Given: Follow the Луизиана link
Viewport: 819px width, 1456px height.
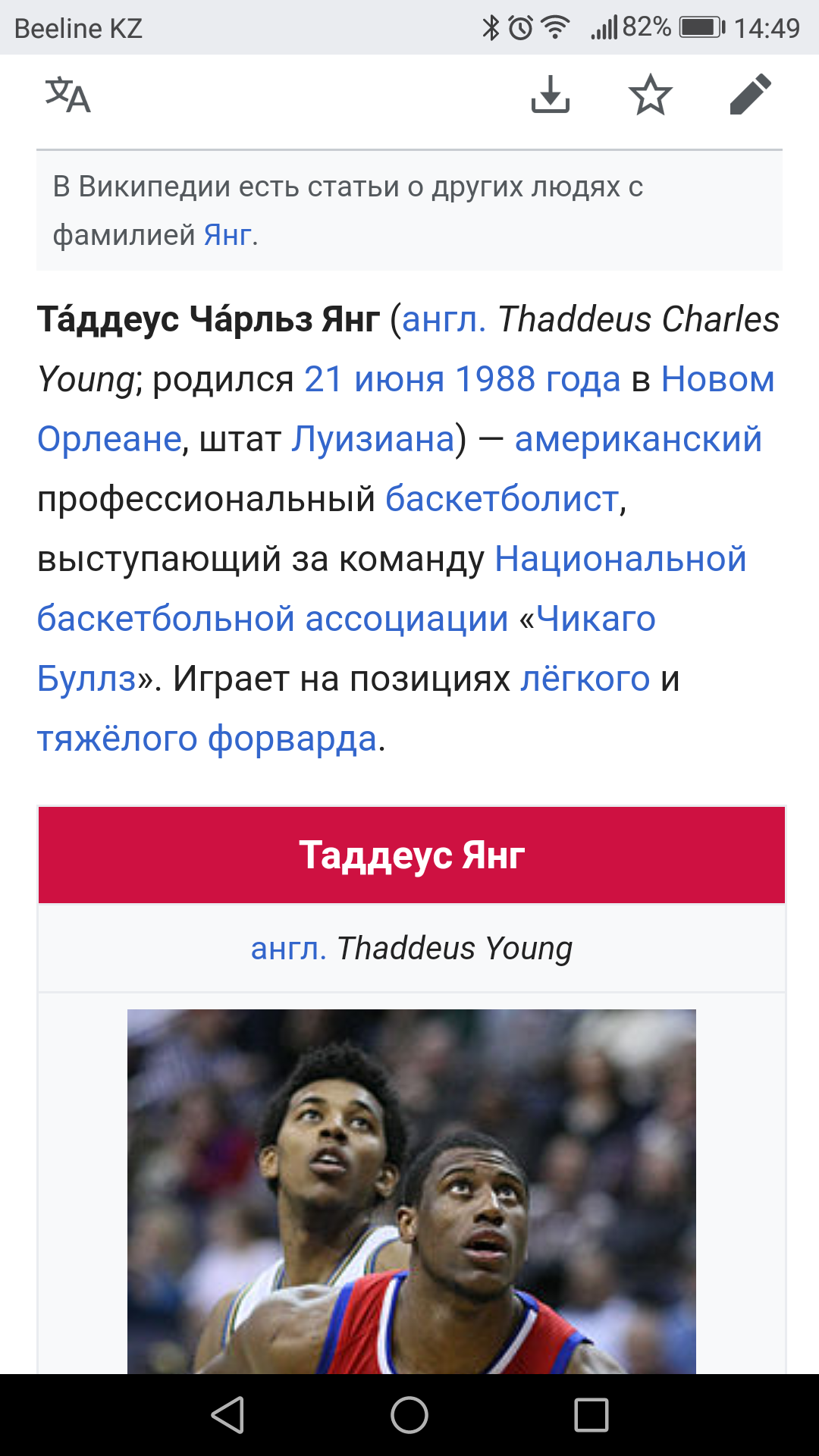Looking at the screenshot, I should (x=373, y=439).
